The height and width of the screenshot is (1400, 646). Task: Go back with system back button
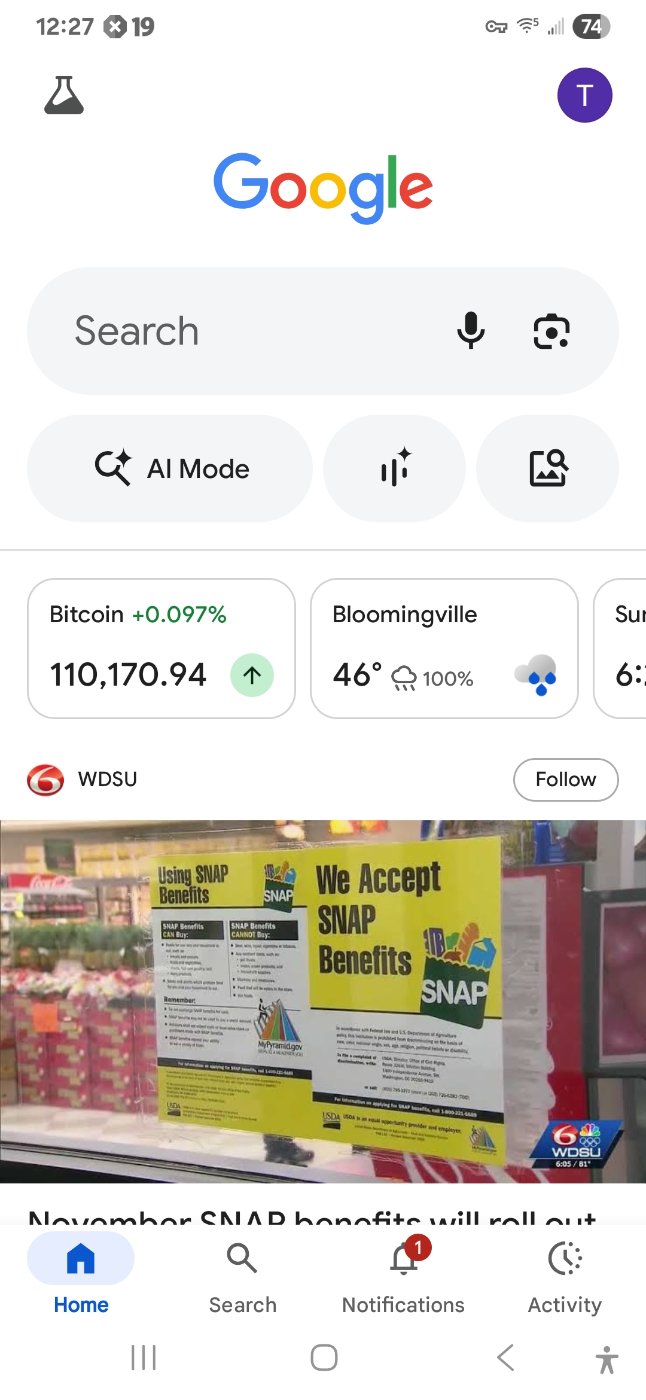(x=505, y=1357)
